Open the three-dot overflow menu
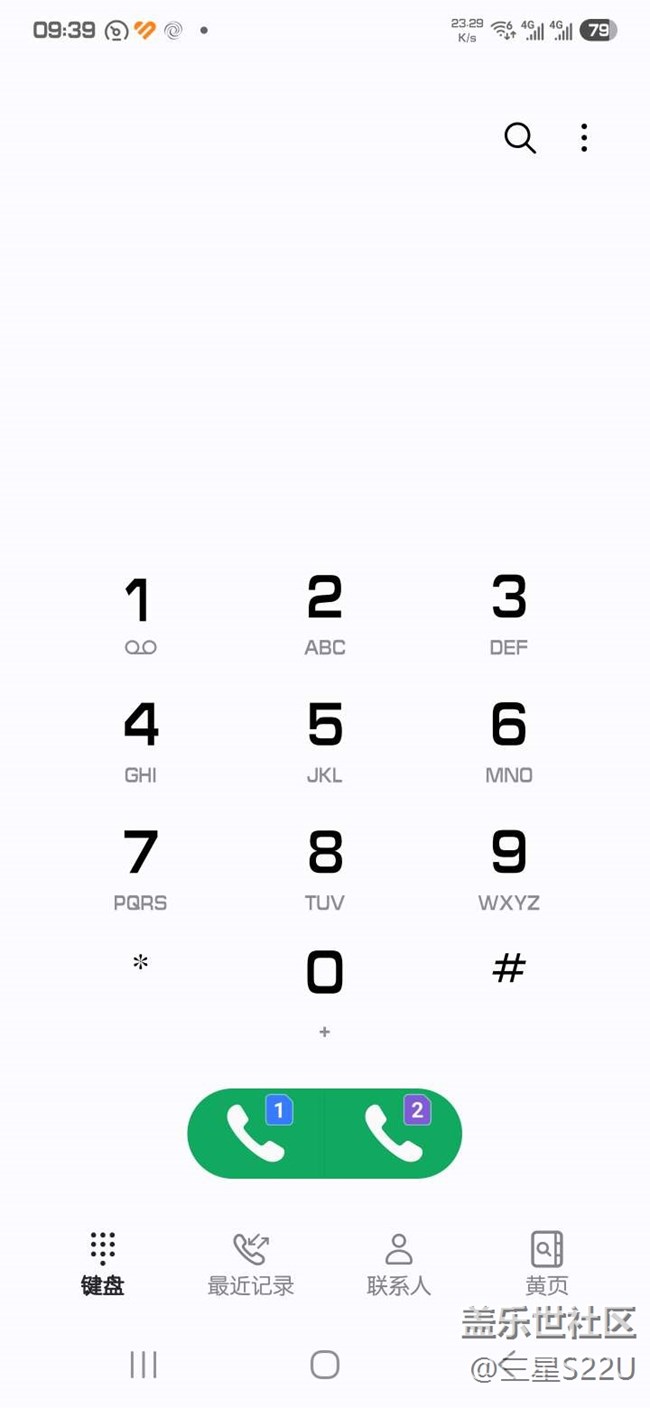This screenshot has height=1408, width=650. coord(584,138)
